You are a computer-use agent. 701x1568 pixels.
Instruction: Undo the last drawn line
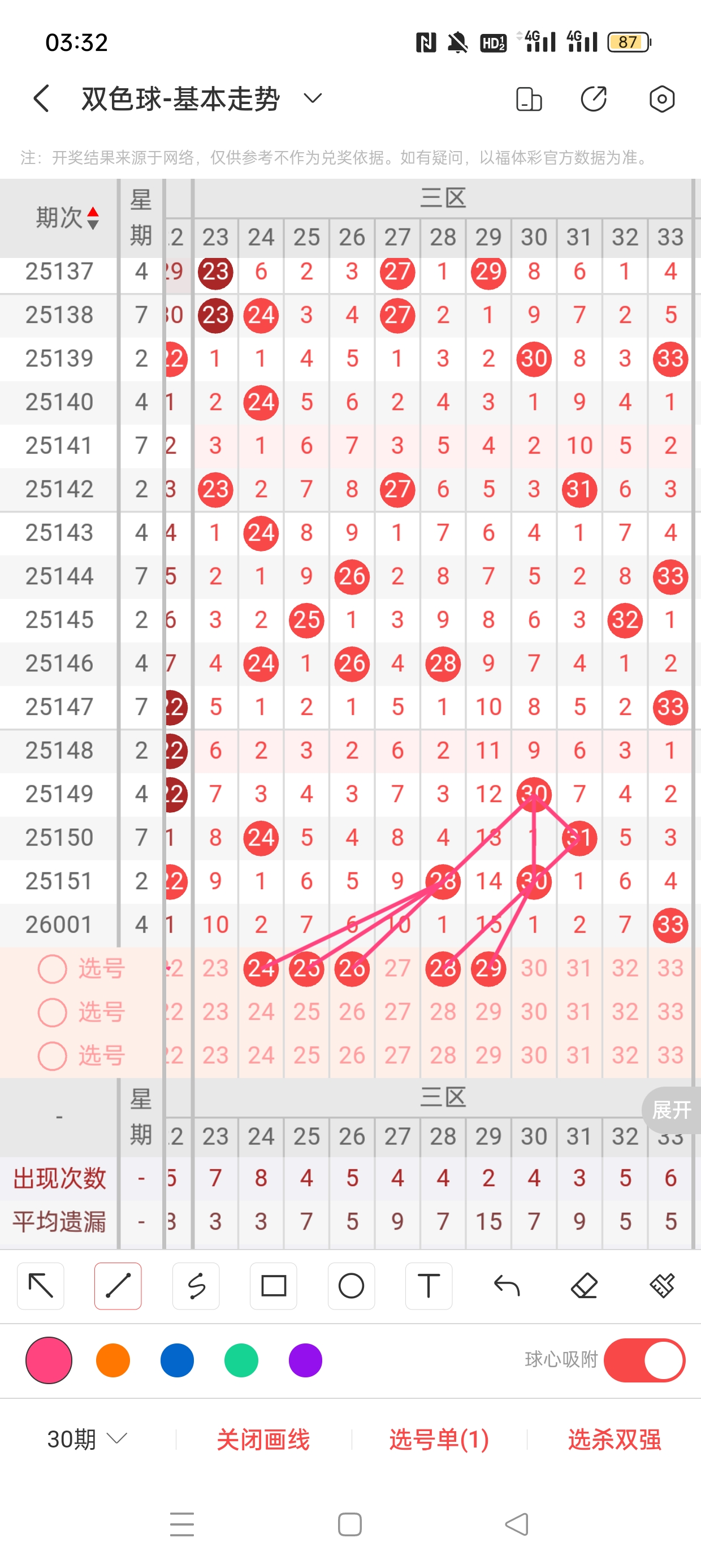point(507,1286)
